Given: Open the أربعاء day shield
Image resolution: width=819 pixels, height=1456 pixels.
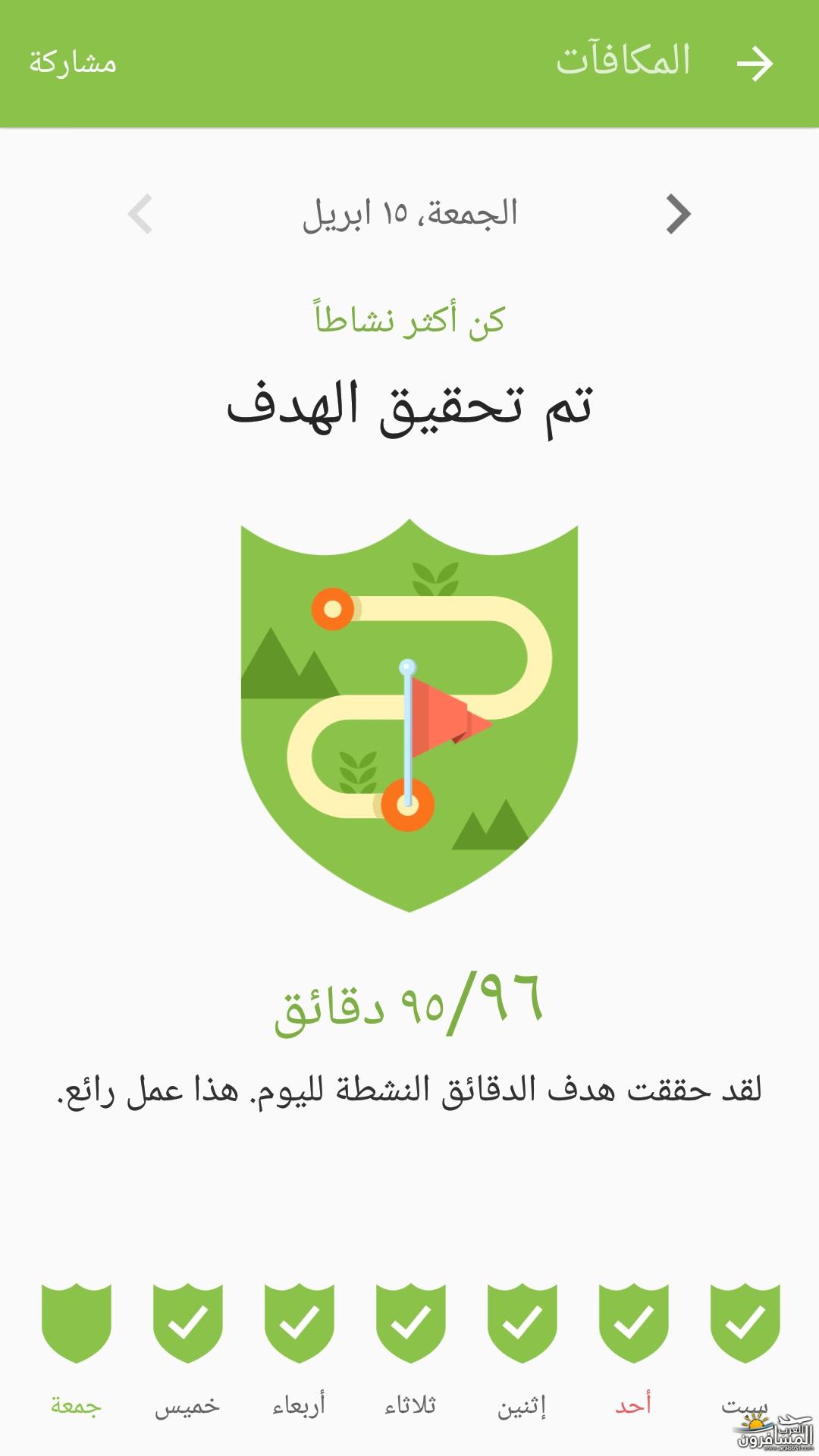Looking at the screenshot, I should tap(300, 1323).
